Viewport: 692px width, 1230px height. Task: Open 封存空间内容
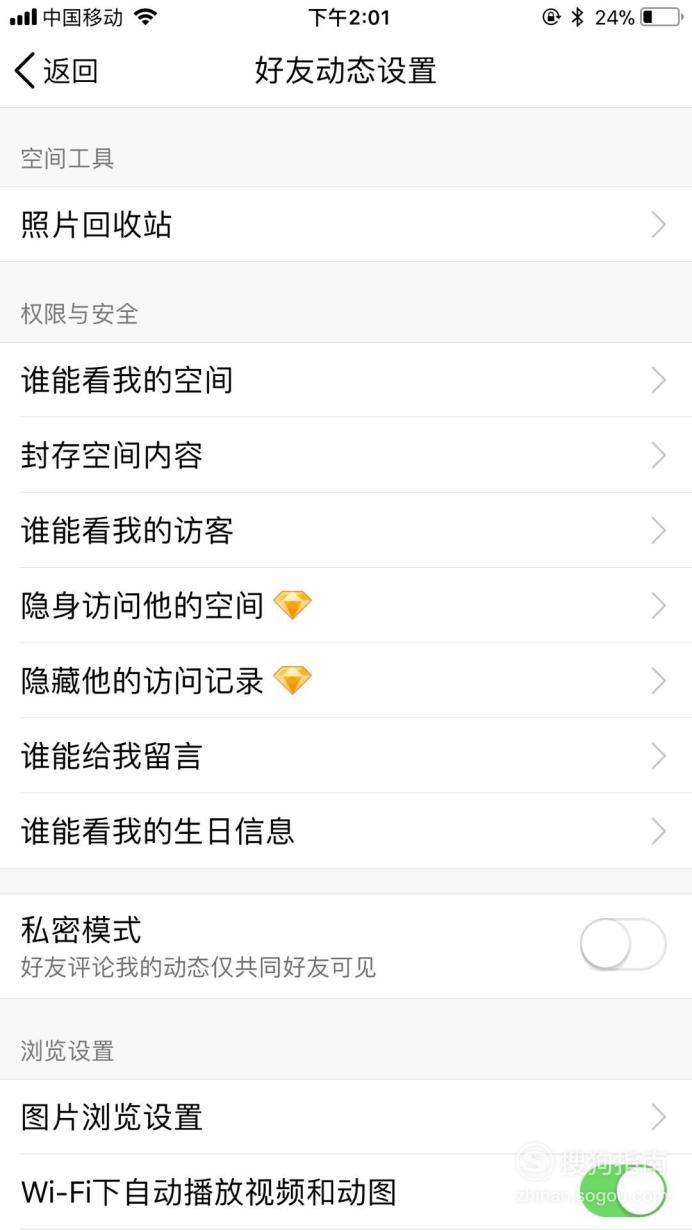[x=346, y=455]
